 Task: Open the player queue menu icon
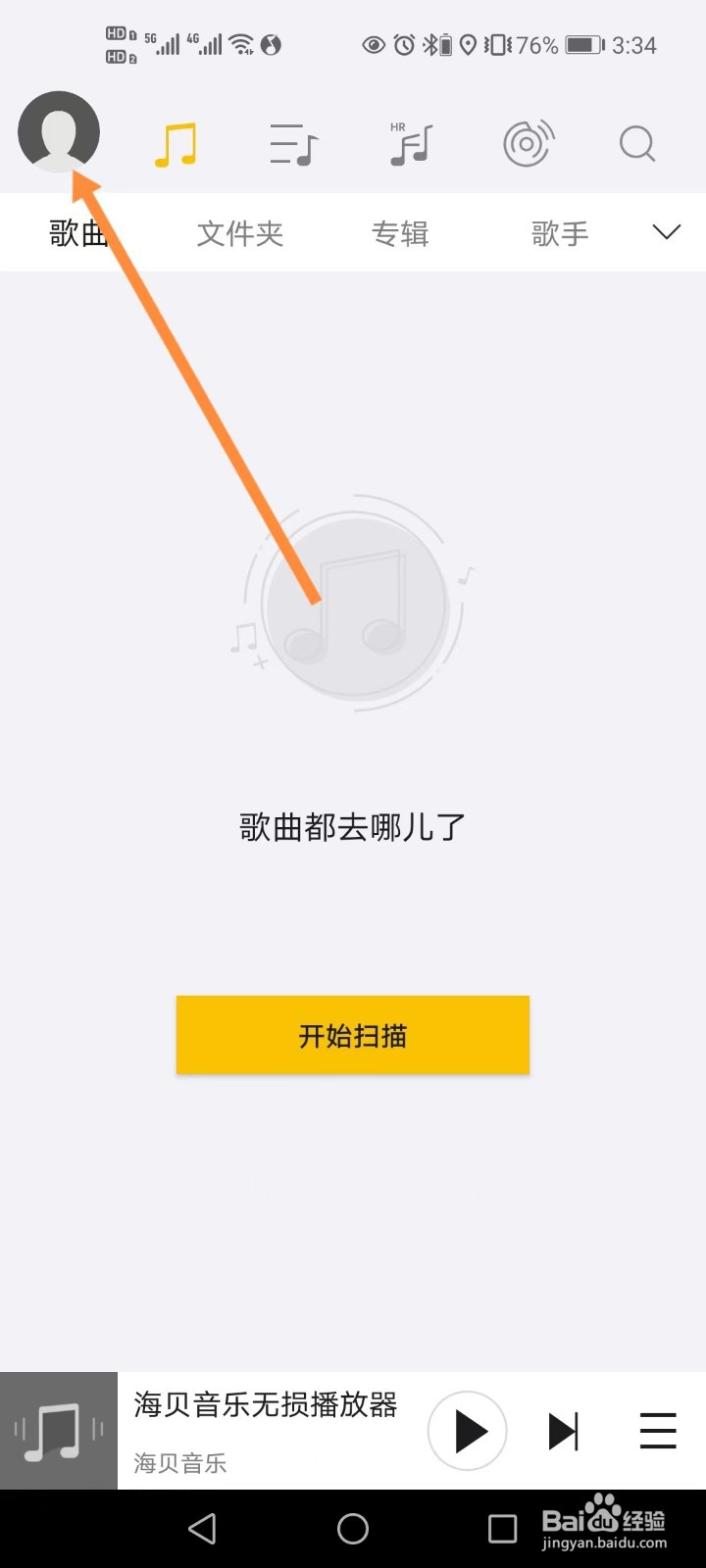(x=657, y=1431)
